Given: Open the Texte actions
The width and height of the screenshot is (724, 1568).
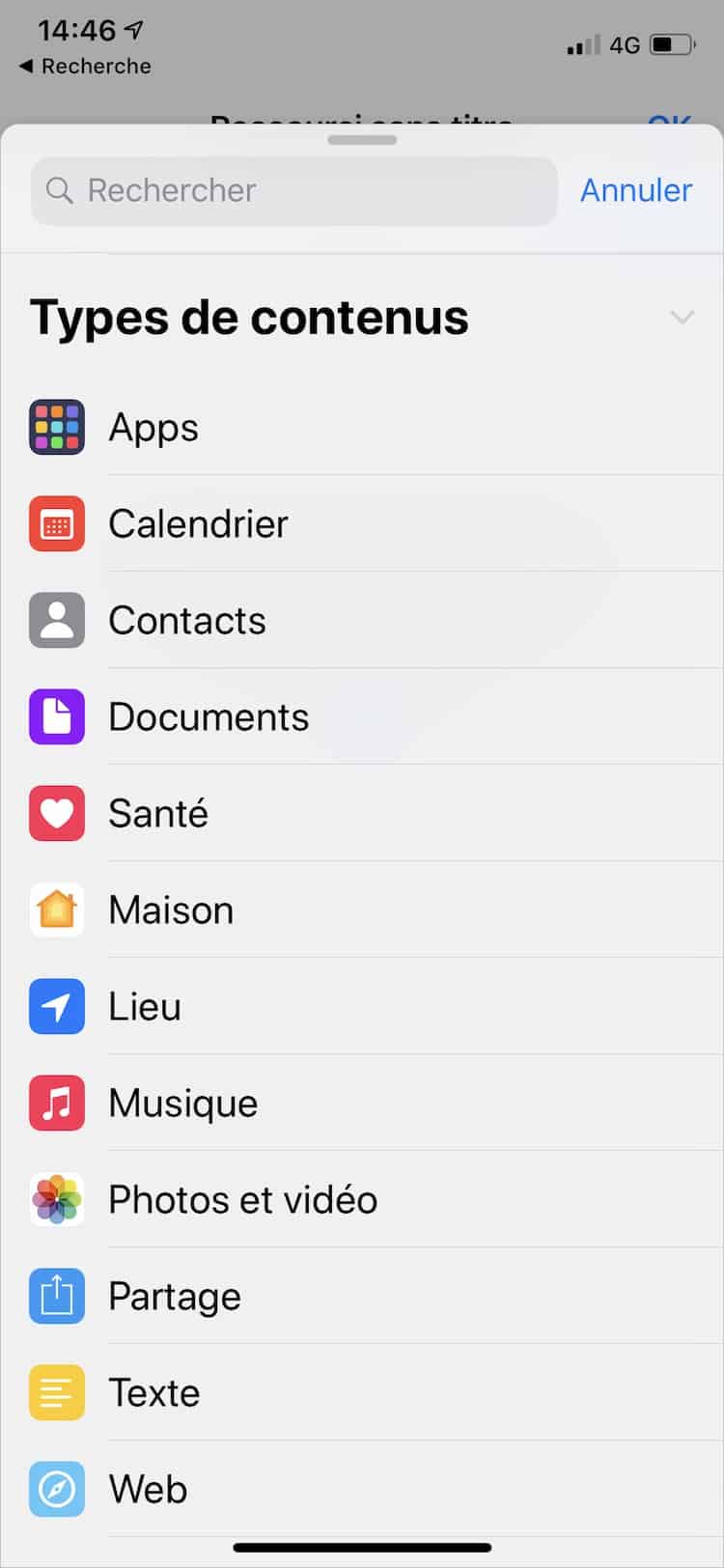Looking at the screenshot, I should coord(154,1392).
